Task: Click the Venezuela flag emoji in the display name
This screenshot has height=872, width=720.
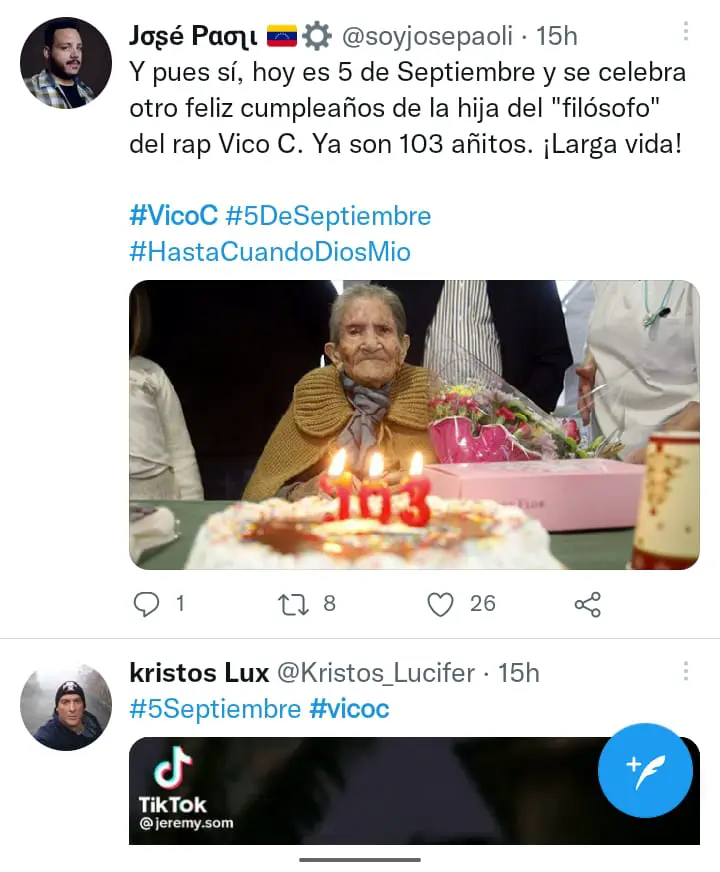Action: point(281,35)
